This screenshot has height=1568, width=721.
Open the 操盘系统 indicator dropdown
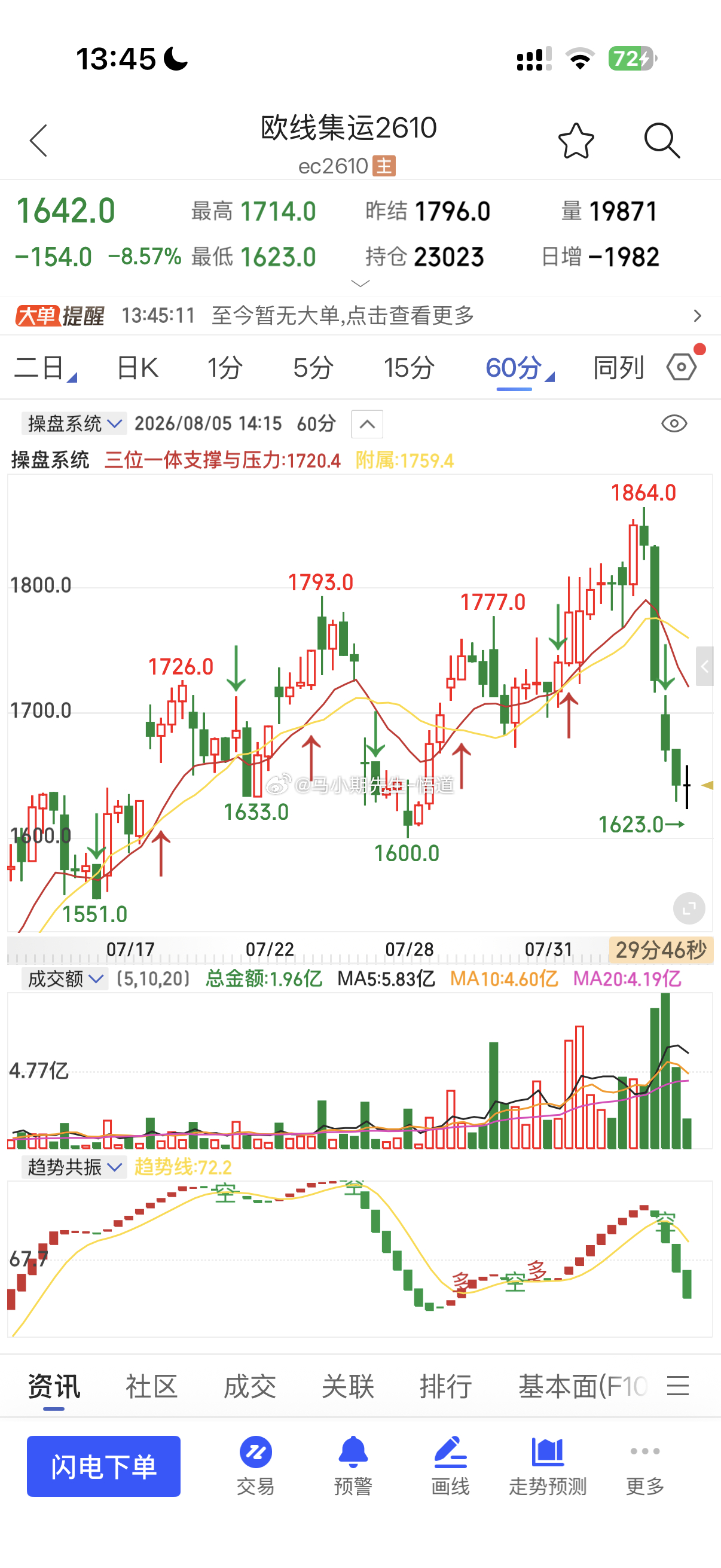pos(74,423)
